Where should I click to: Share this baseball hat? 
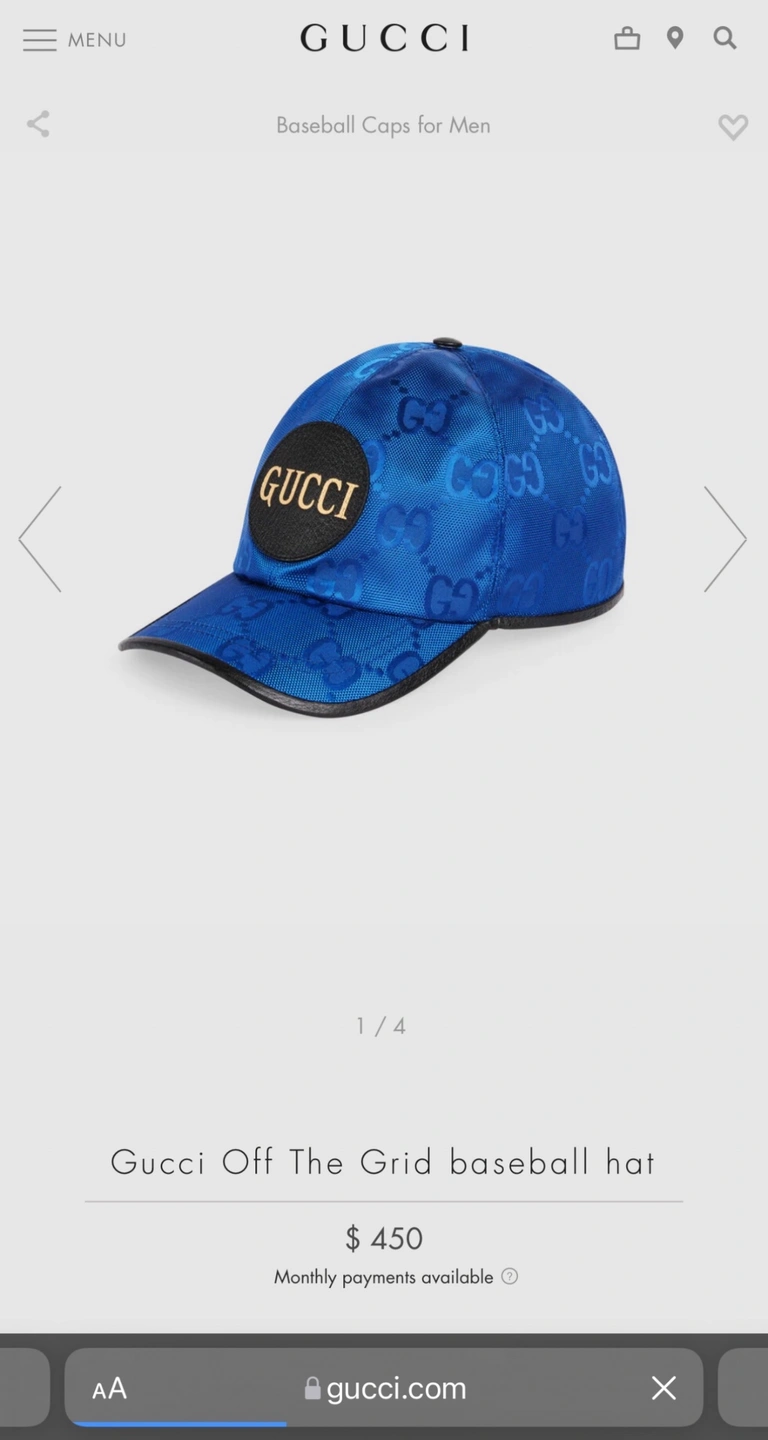(38, 125)
